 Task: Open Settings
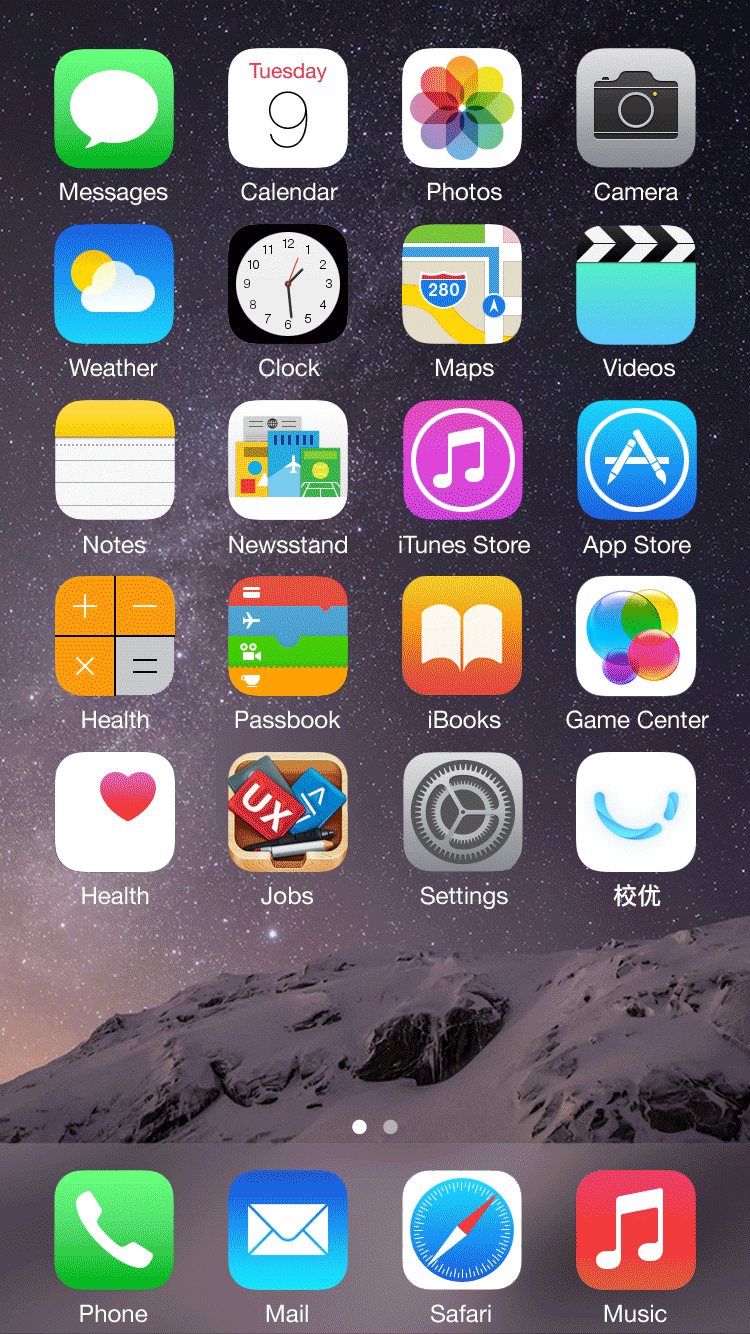[462, 812]
